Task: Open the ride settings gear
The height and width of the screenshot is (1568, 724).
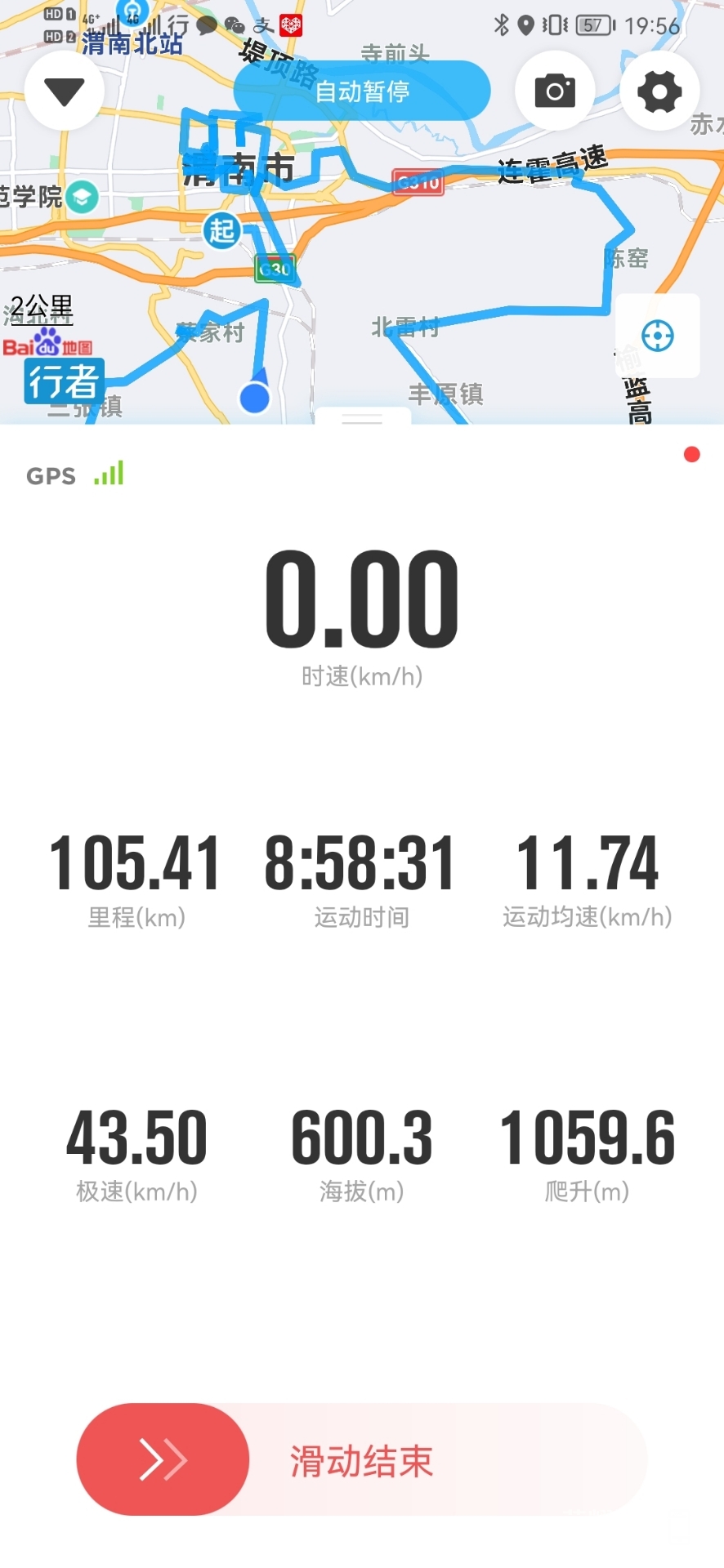Action: click(x=659, y=91)
